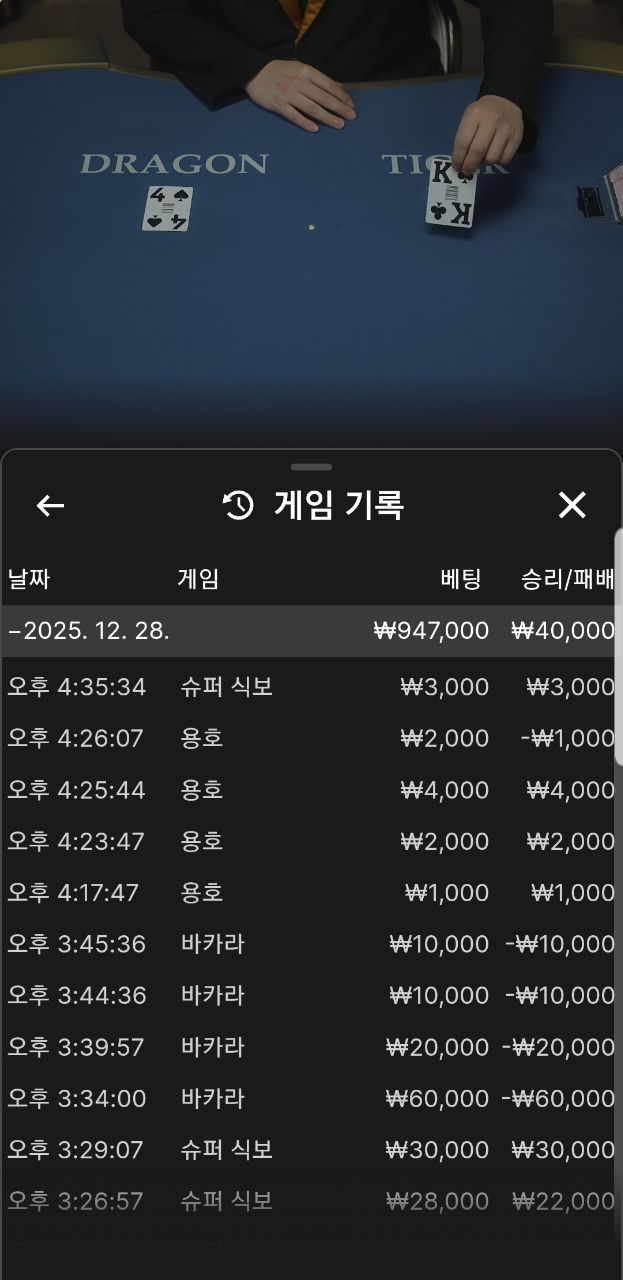Image resolution: width=623 pixels, height=1280 pixels.
Task: Select the 오후 4:23:47 용호 entry
Action: pos(310,842)
